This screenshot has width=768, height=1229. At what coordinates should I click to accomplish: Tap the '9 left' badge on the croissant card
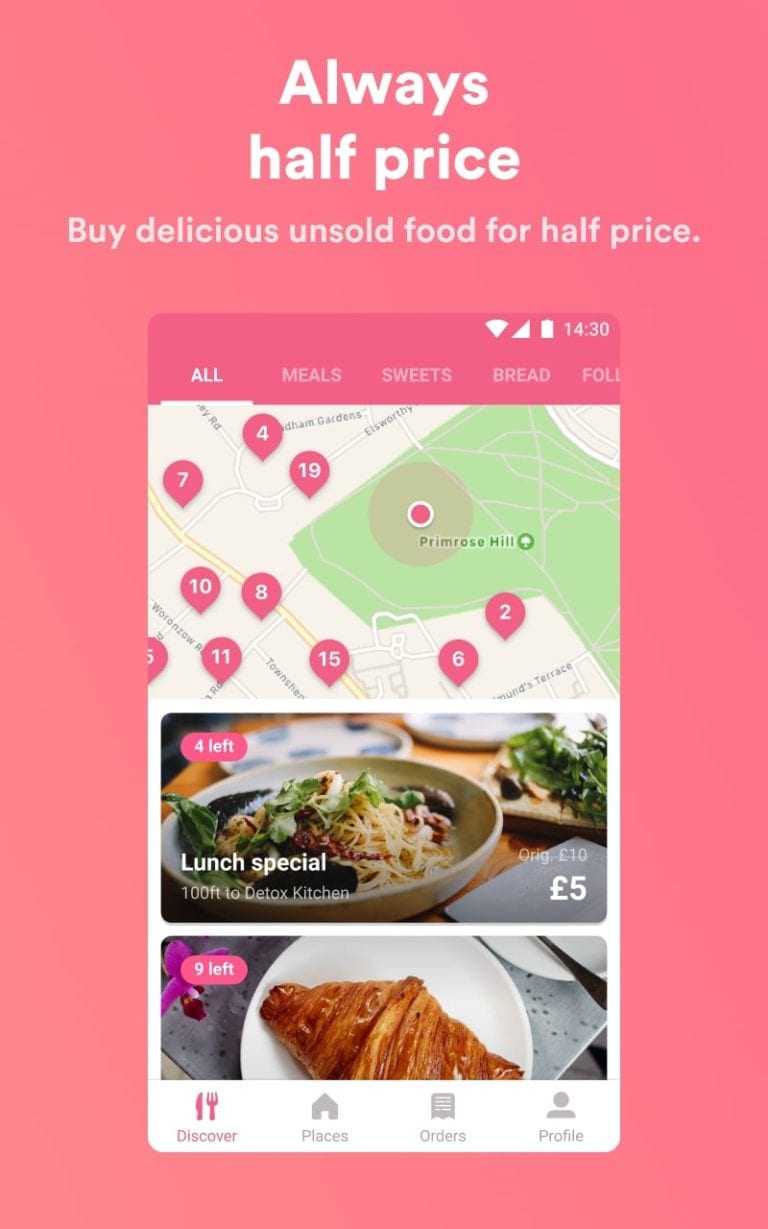(213, 968)
